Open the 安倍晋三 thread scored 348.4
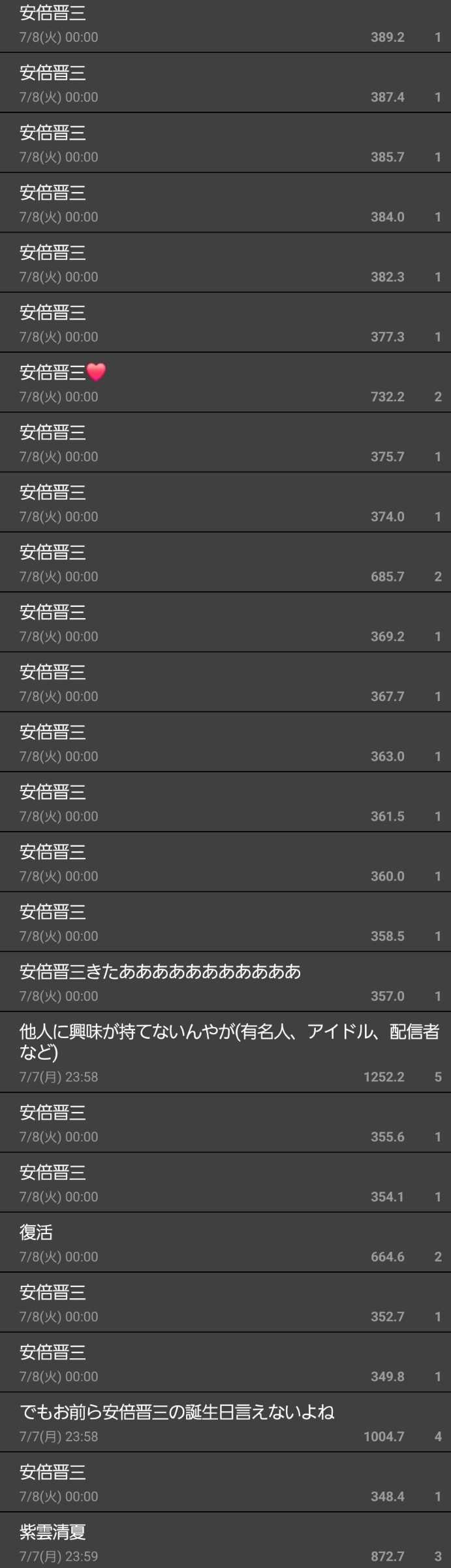Image resolution: width=451 pixels, height=1568 pixels. click(x=225, y=1482)
